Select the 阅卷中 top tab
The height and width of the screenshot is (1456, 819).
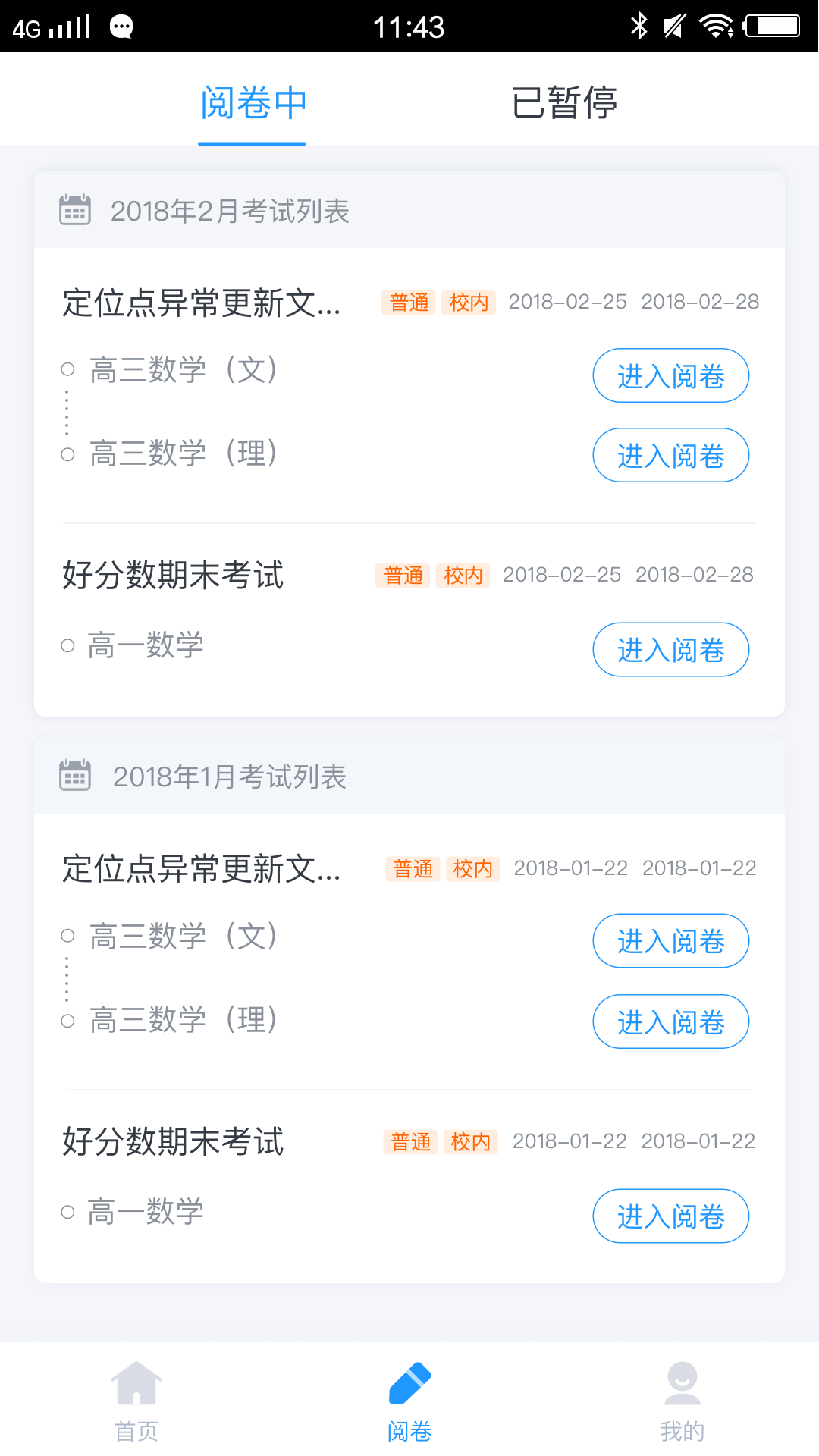click(x=253, y=102)
